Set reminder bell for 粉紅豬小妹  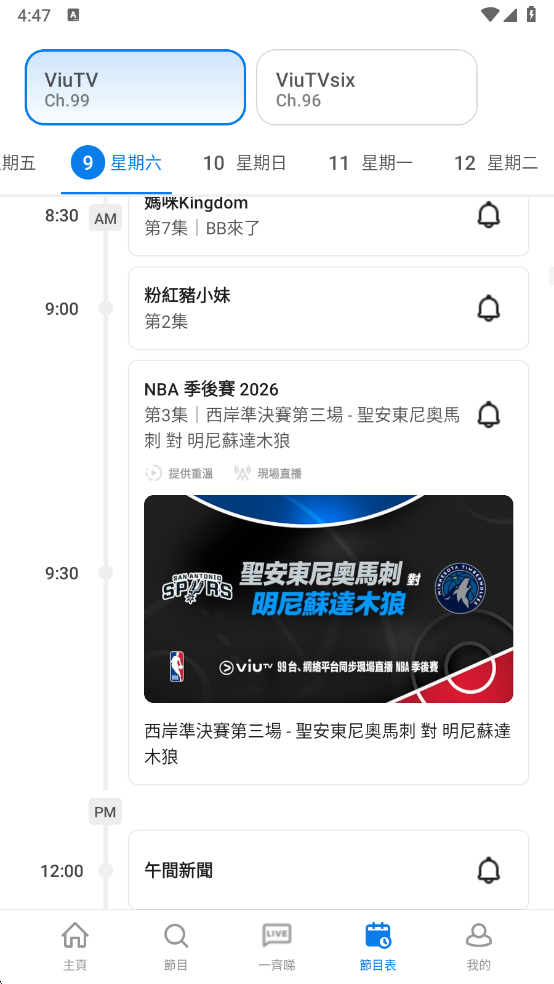(x=489, y=308)
